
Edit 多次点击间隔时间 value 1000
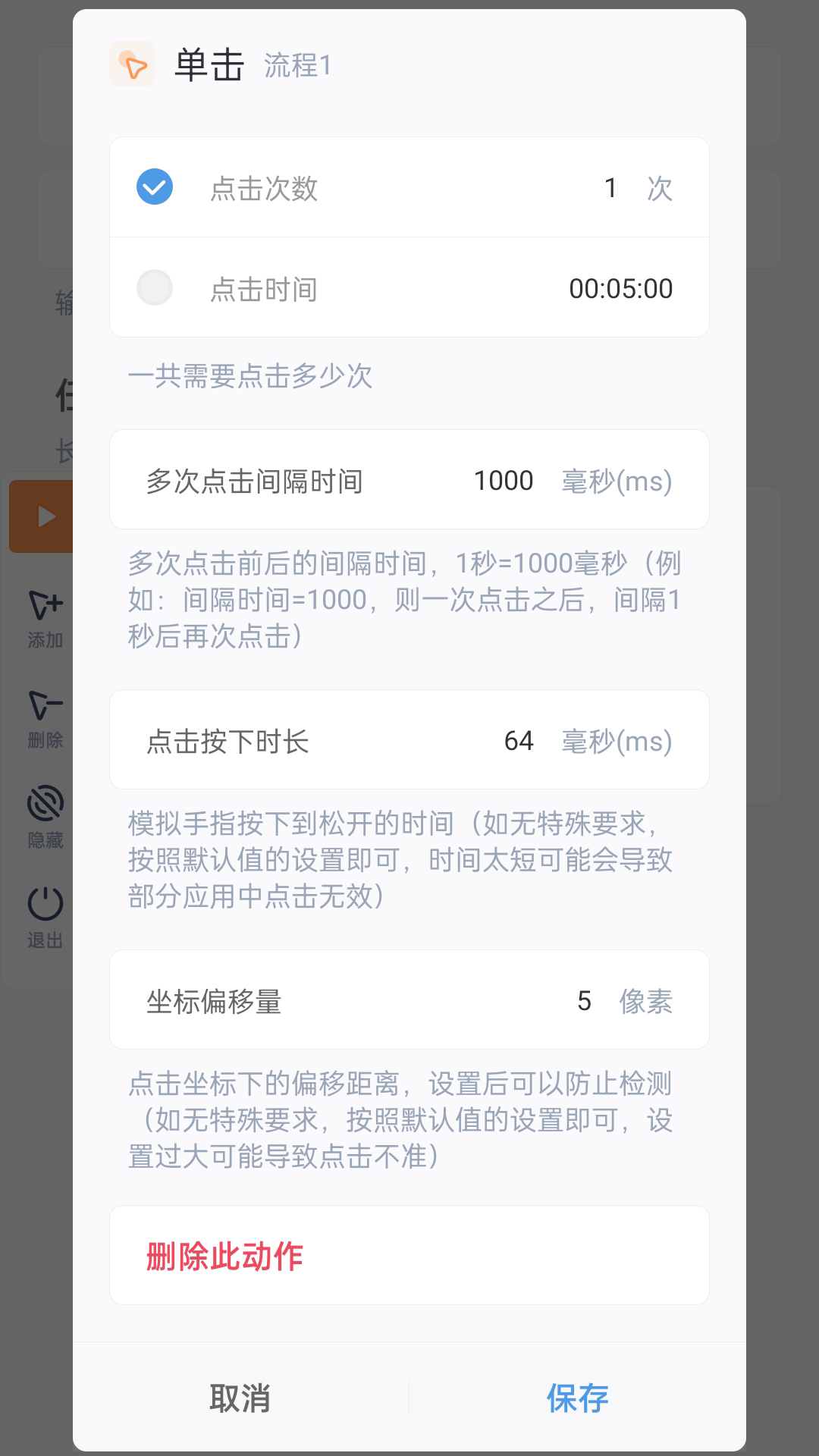[504, 481]
